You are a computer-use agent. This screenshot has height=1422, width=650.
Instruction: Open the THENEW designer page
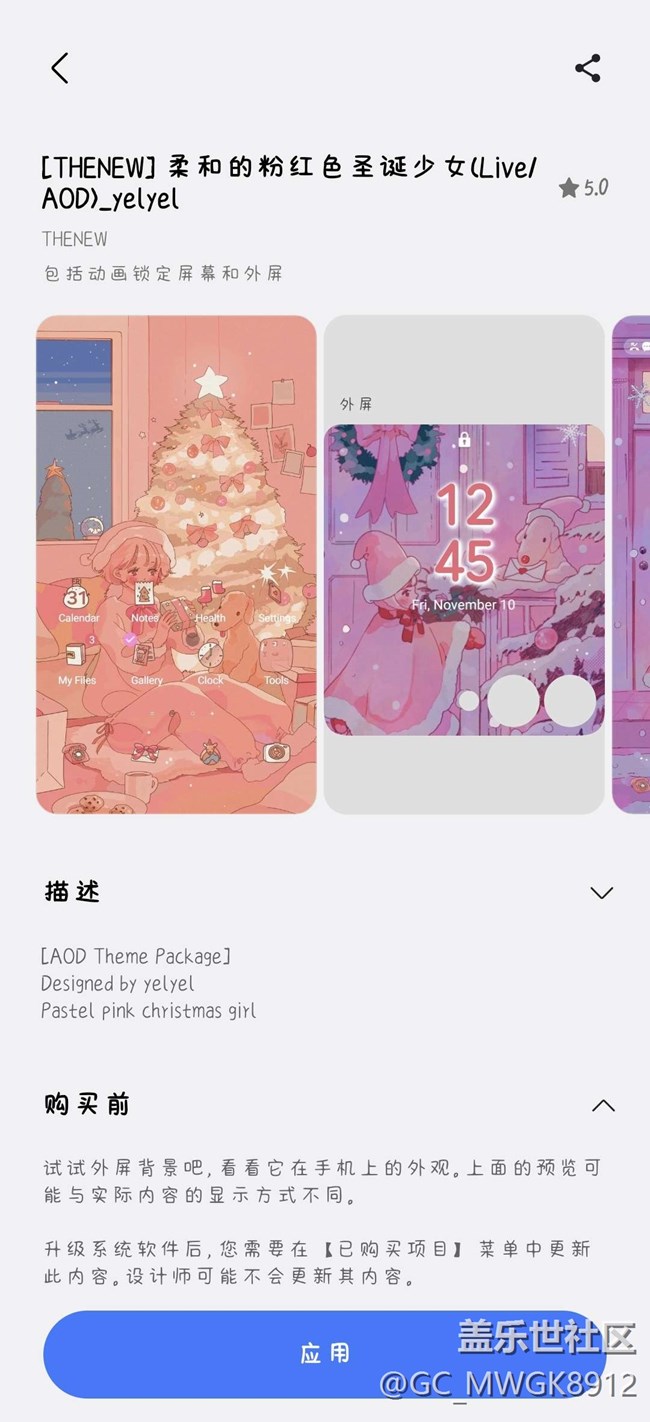(74, 239)
